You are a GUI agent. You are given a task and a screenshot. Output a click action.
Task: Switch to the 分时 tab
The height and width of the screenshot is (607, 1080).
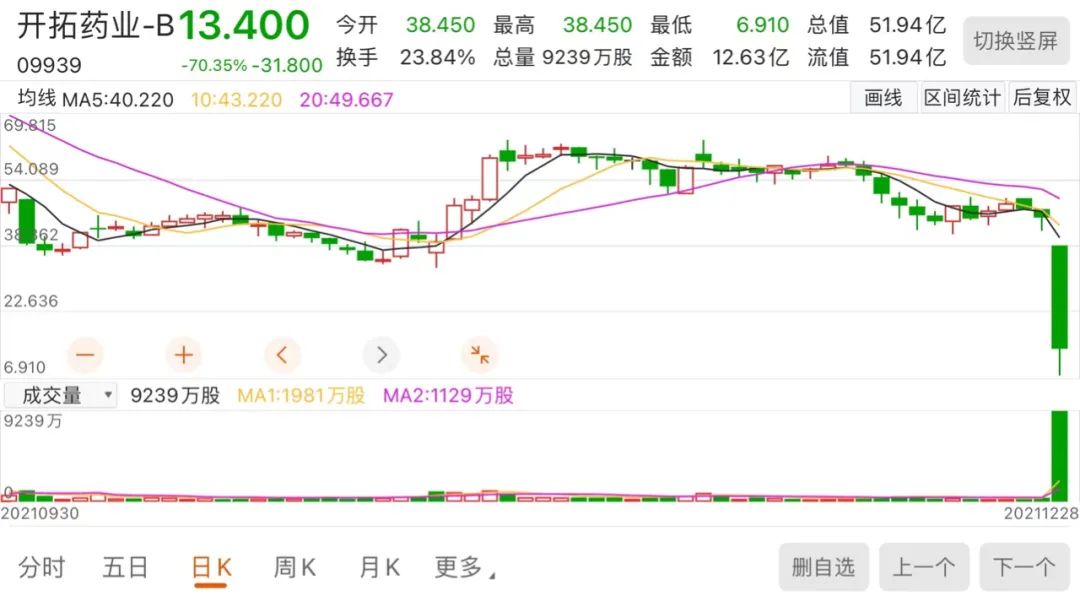(x=42, y=568)
